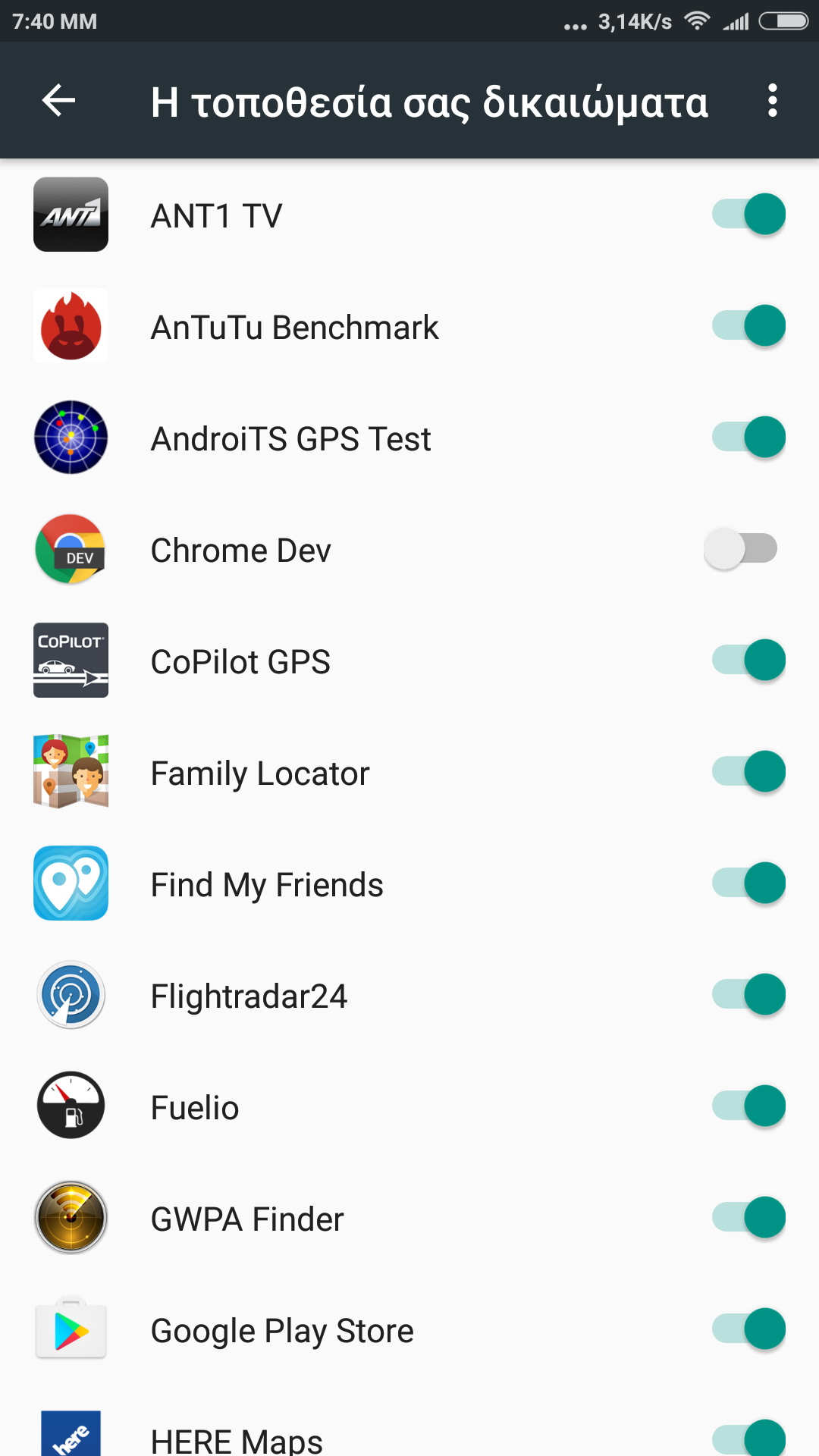The height and width of the screenshot is (1456, 819).
Task: Enable location for Chrome Dev
Action: [741, 549]
